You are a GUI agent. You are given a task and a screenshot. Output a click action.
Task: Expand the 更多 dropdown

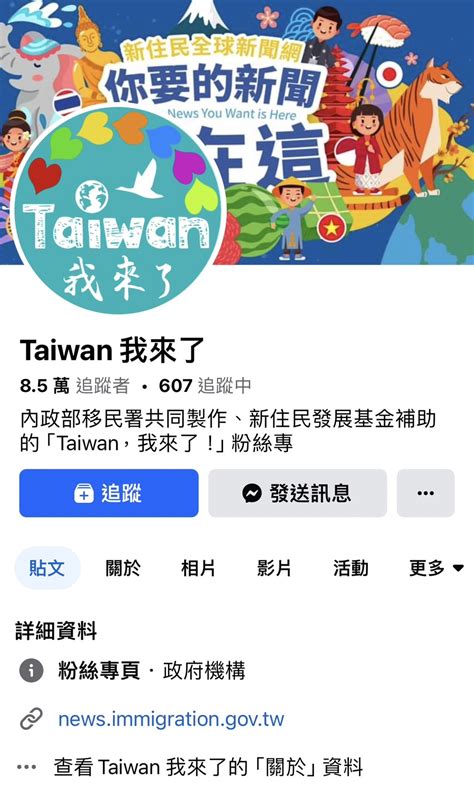tap(436, 568)
